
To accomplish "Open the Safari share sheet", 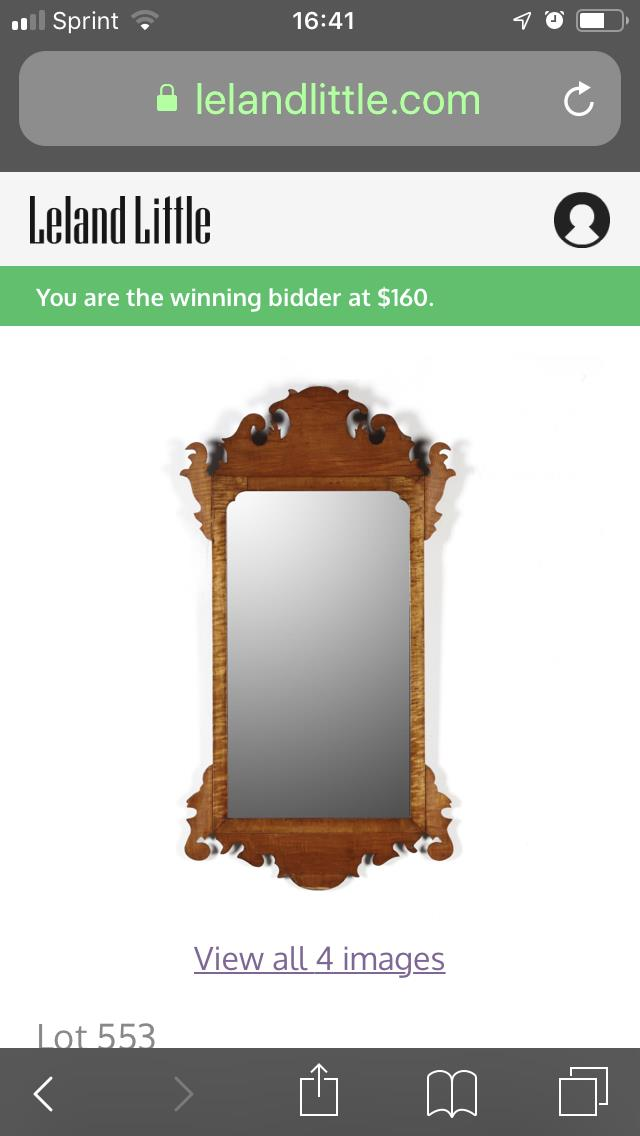I will tap(320, 1091).
